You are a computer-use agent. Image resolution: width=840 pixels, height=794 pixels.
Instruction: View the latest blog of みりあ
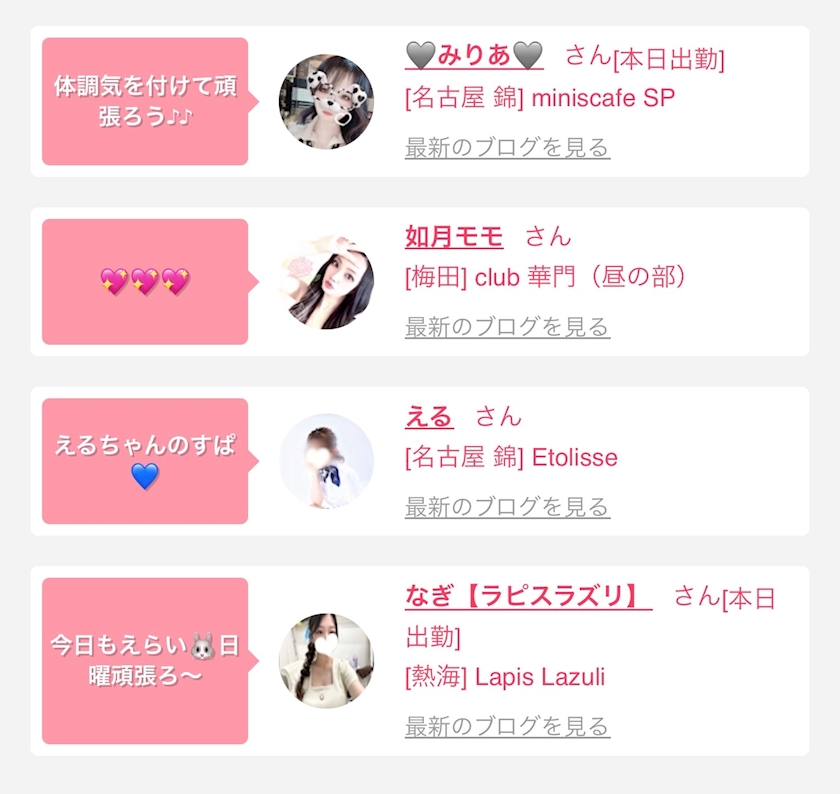click(507, 148)
